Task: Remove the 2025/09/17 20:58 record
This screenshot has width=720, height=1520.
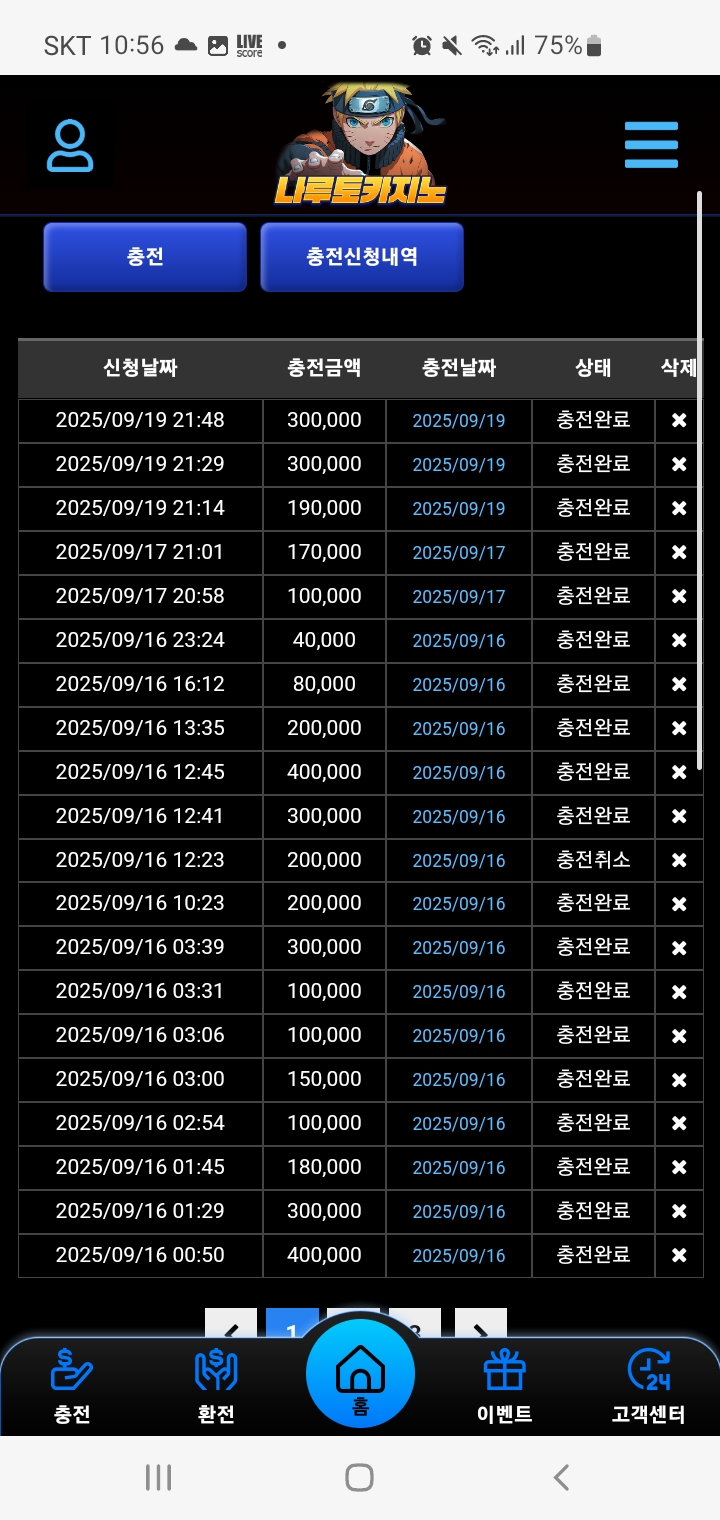Action: (x=679, y=597)
